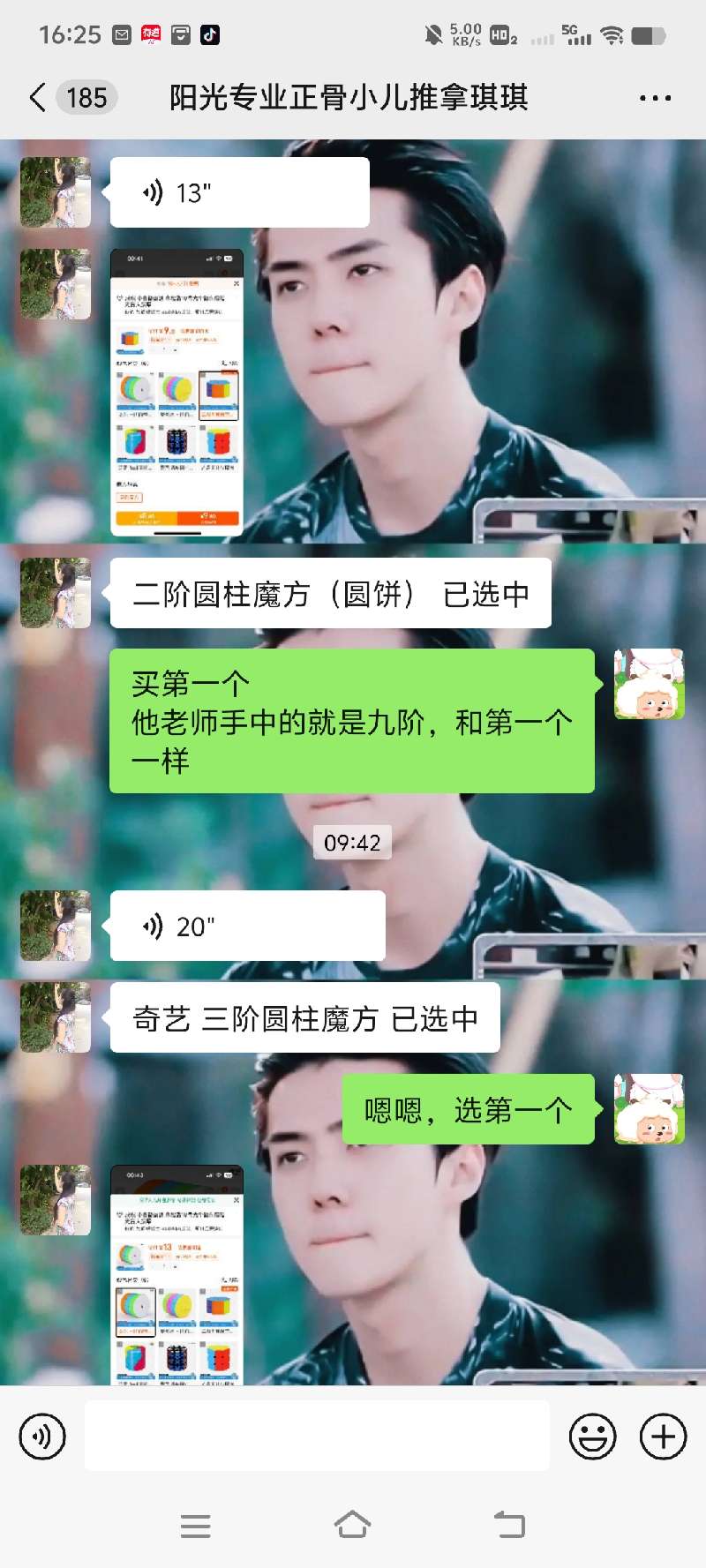Open the first shared cube screenshot
706x1568 pixels.
click(x=176, y=392)
